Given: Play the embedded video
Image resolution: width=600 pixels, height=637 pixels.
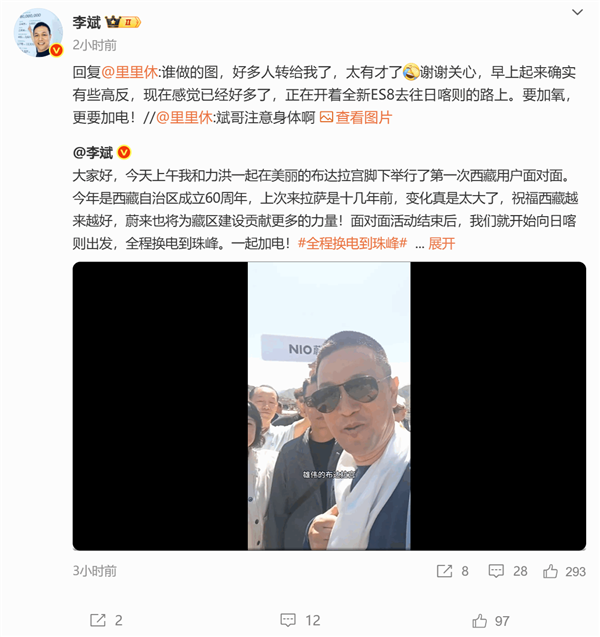Looking at the screenshot, I should [x=329, y=406].
